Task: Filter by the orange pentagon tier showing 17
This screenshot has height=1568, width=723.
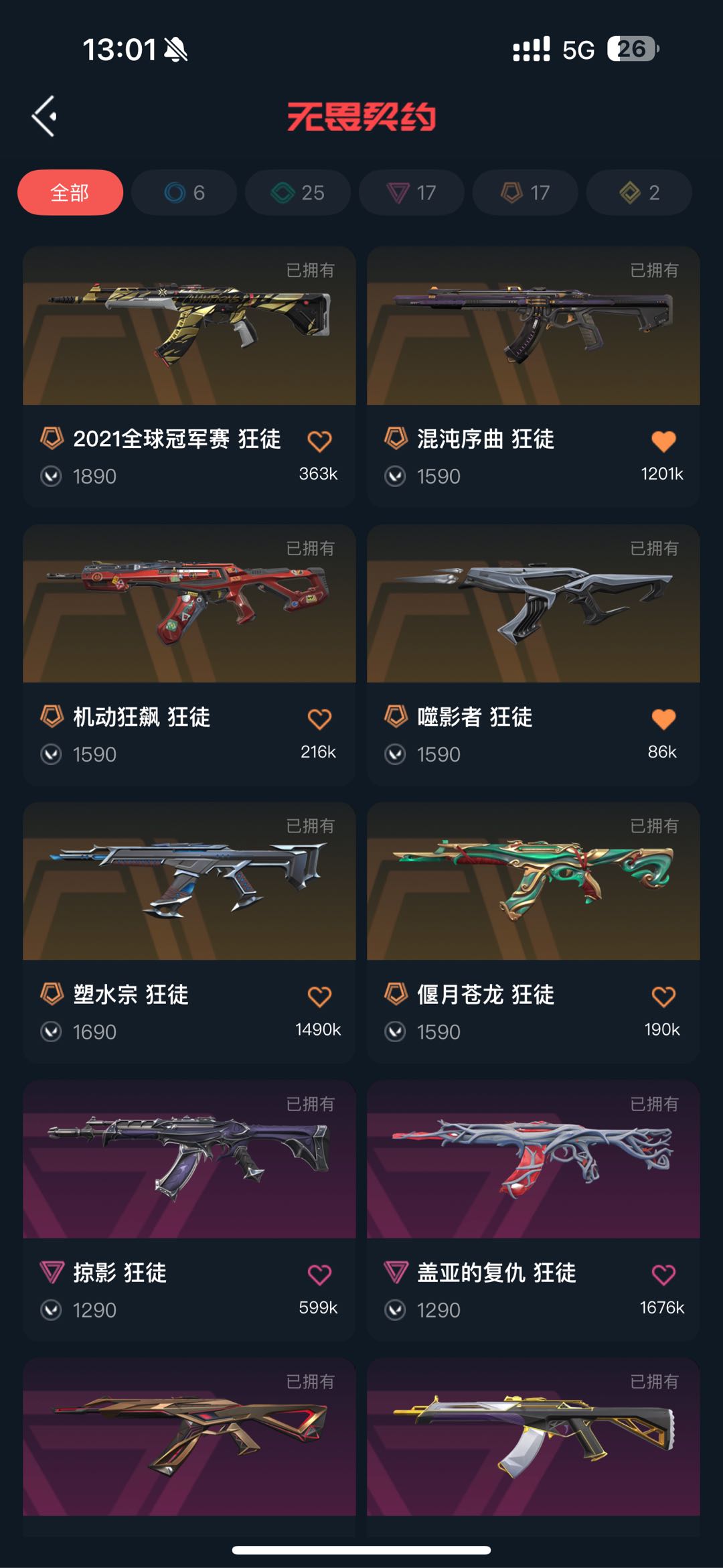Action: (526, 193)
